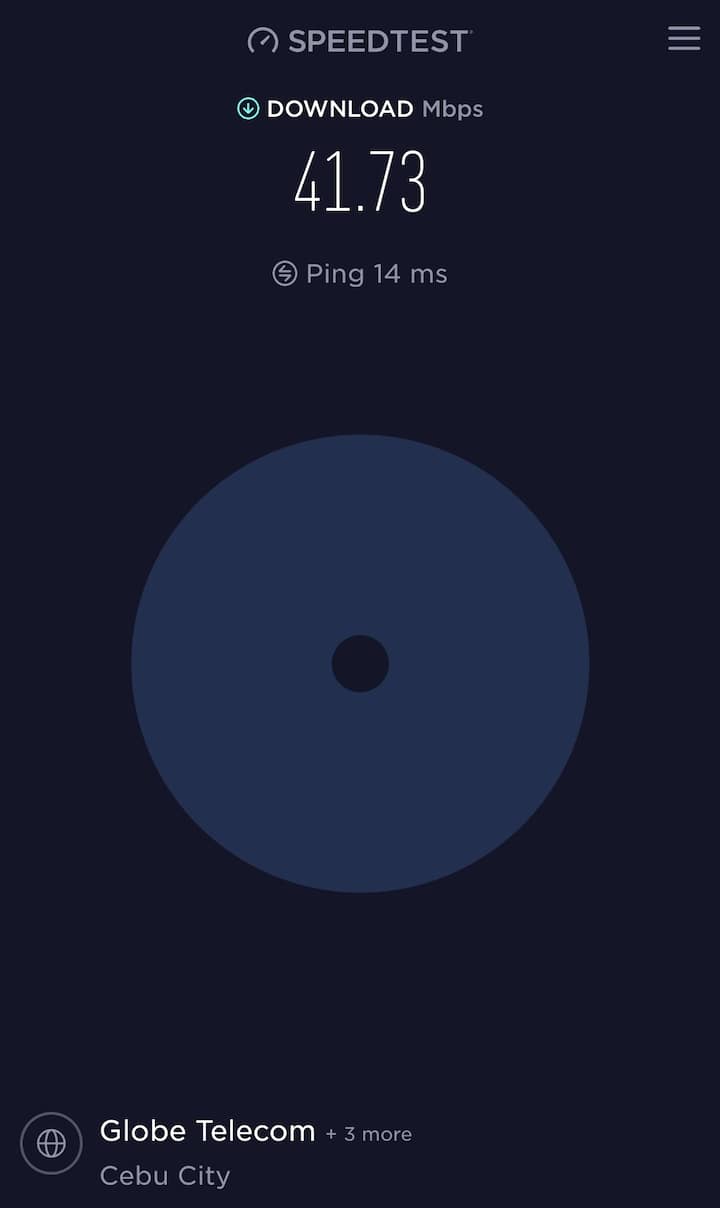Open Globe Telecom server selection
720x1208 pixels.
(x=208, y=1132)
